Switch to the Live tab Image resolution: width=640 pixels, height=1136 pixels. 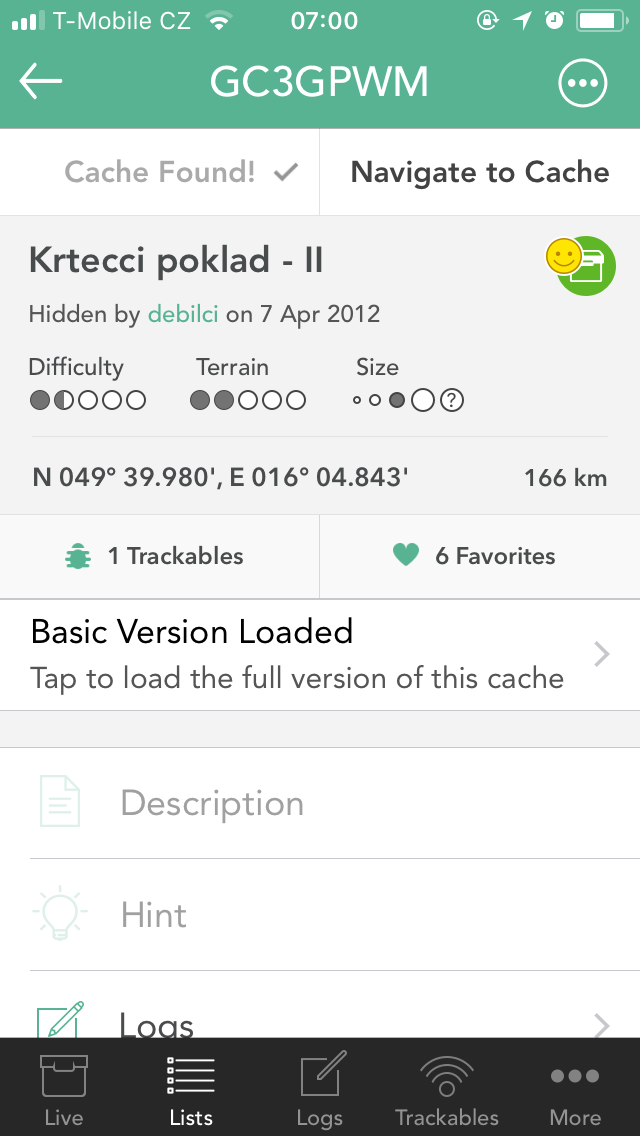pos(64,1087)
